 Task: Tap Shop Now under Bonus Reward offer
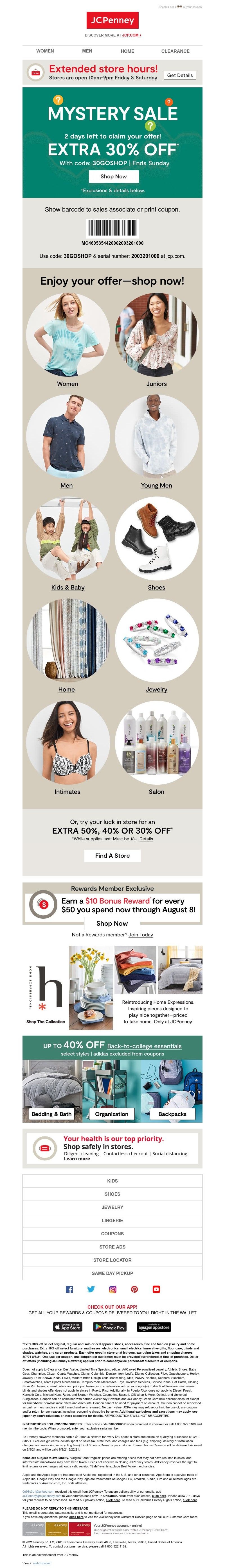pyautogui.click(x=112, y=923)
